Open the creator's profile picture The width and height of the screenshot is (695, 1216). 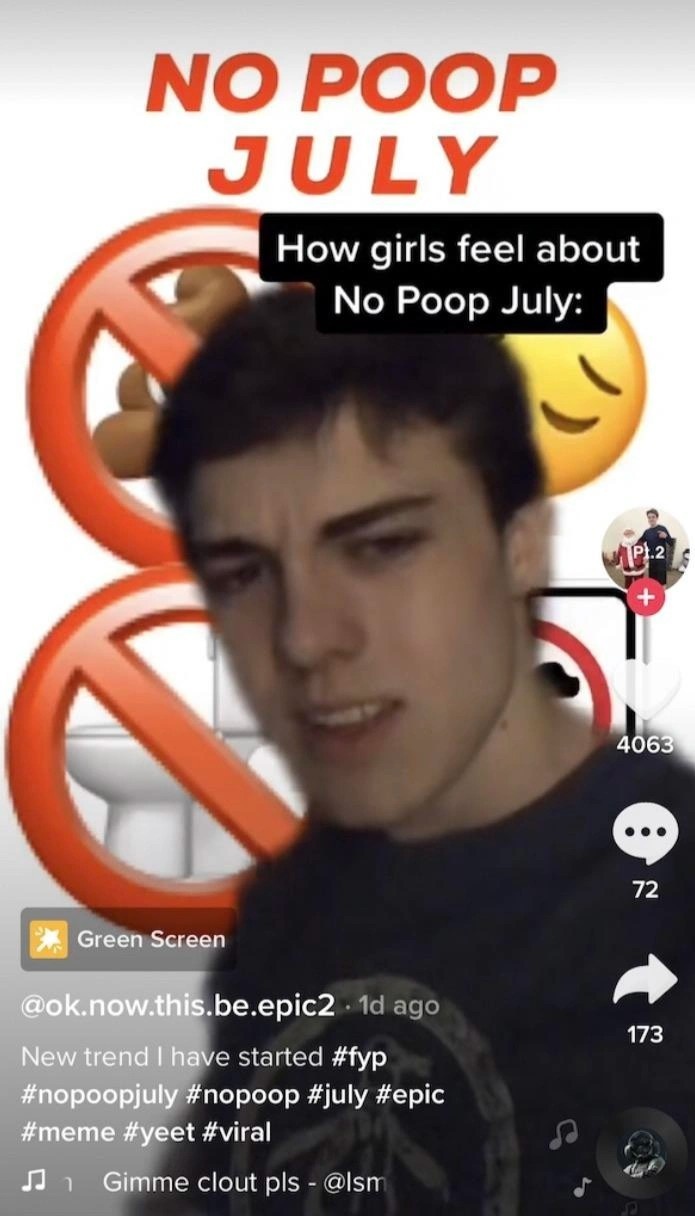click(646, 549)
